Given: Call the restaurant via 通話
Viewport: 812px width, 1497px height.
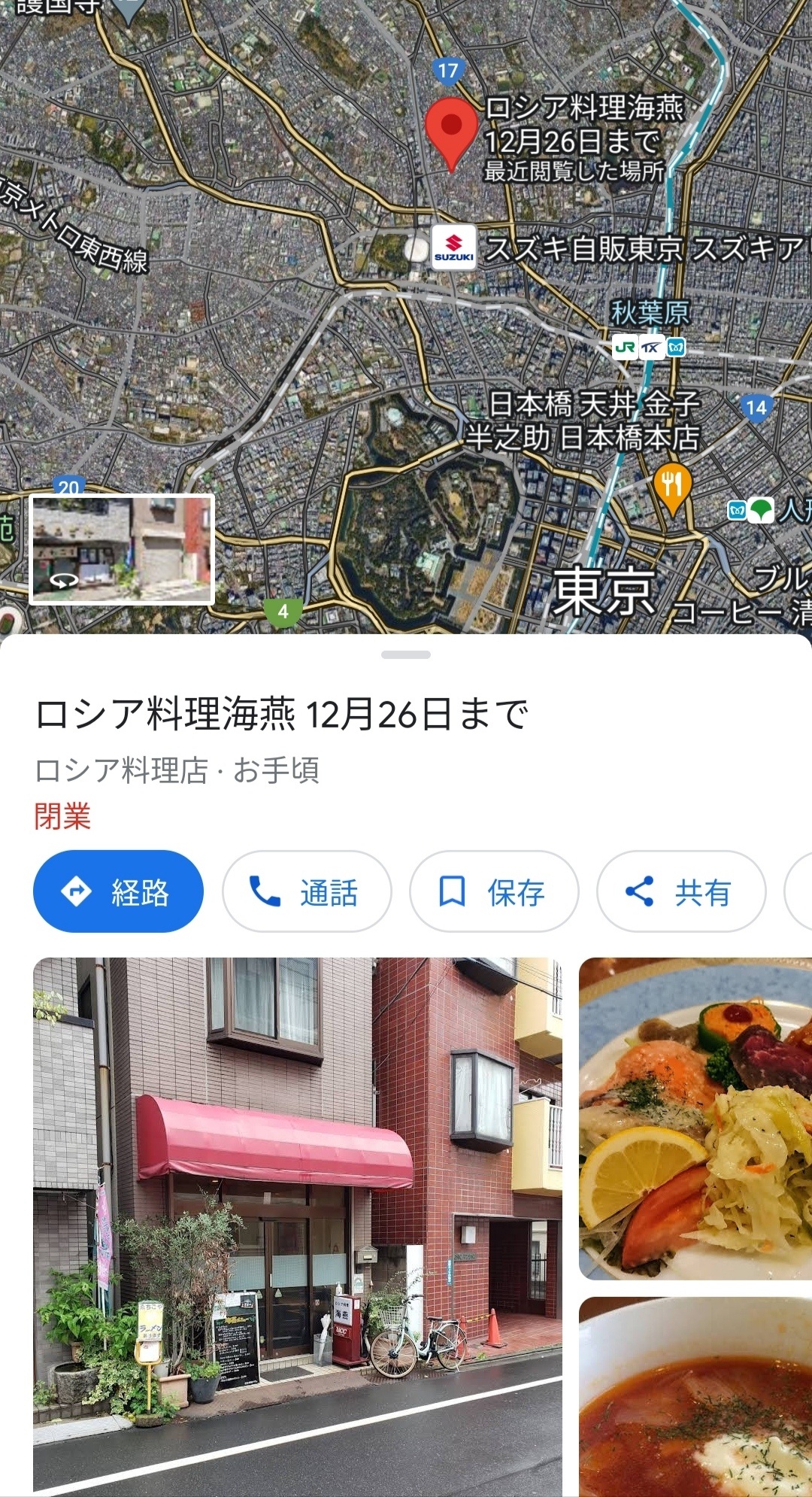Looking at the screenshot, I should point(307,891).
